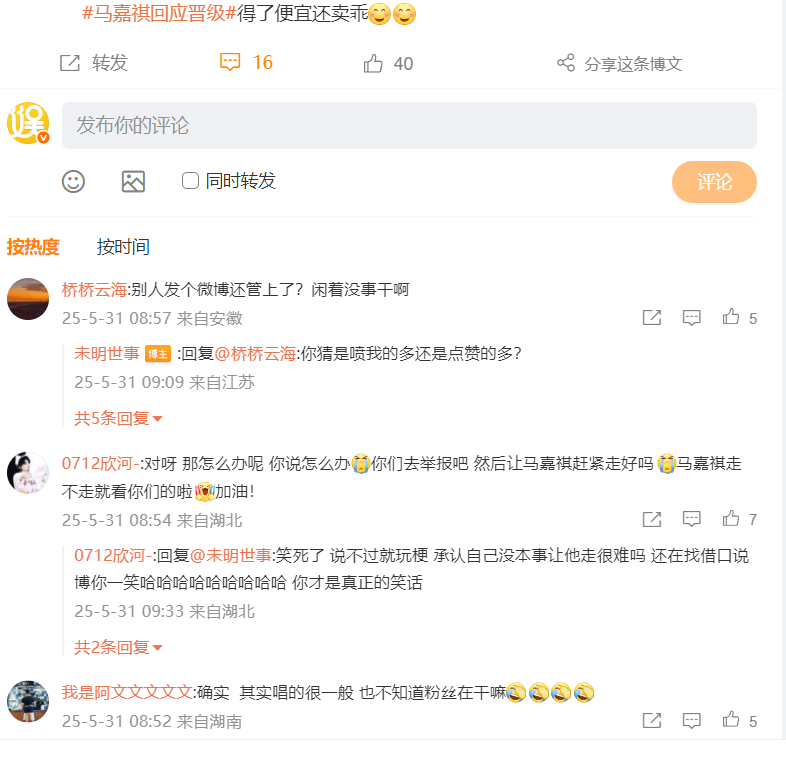The image size is (786, 762).
Task: Submit comment with the 评论 button
Action: pyautogui.click(x=714, y=182)
